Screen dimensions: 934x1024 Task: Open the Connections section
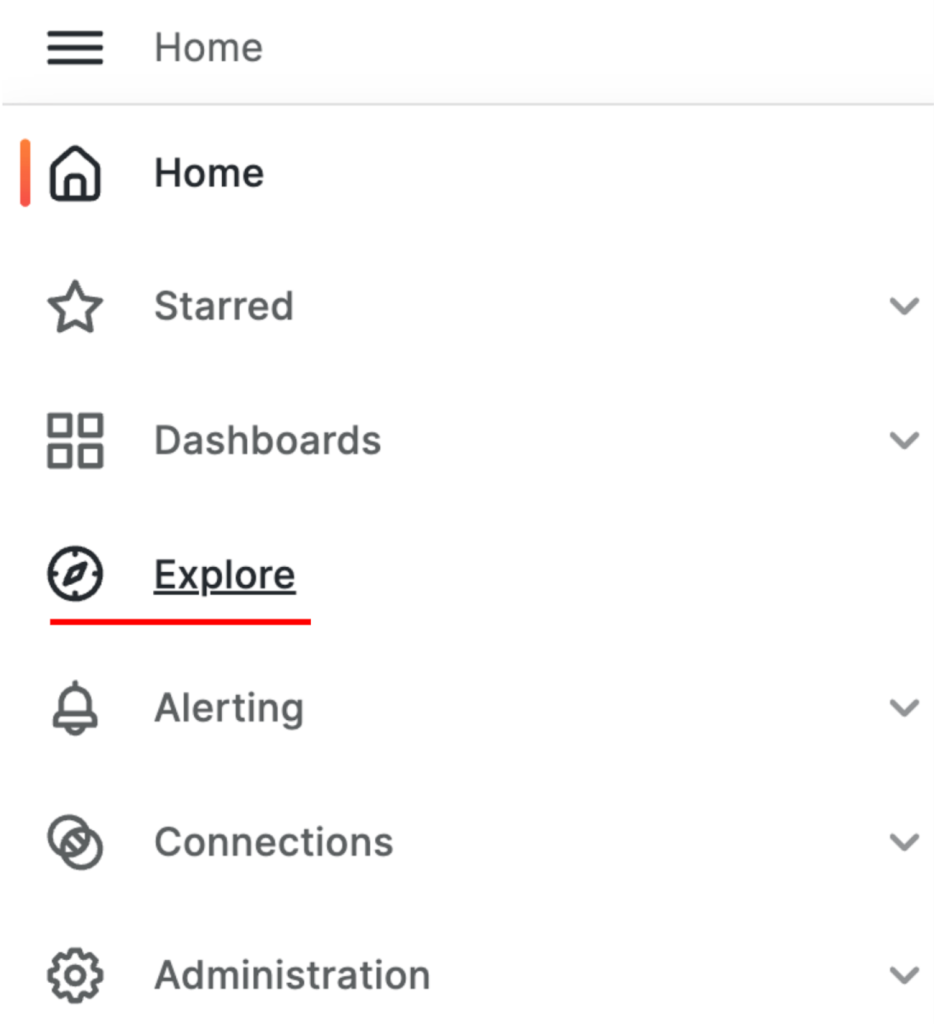(273, 842)
